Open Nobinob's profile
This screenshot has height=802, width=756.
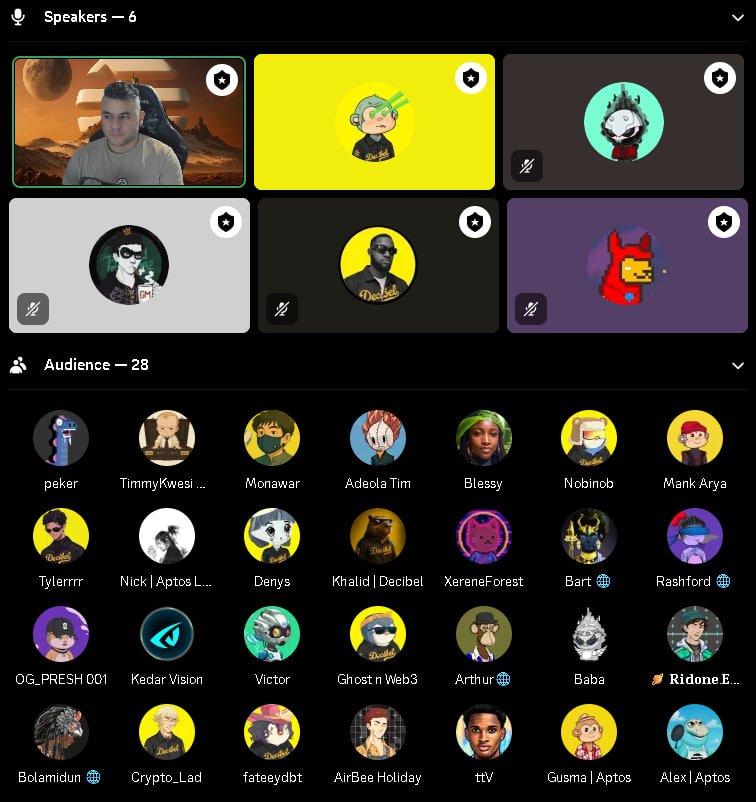pyautogui.click(x=589, y=439)
